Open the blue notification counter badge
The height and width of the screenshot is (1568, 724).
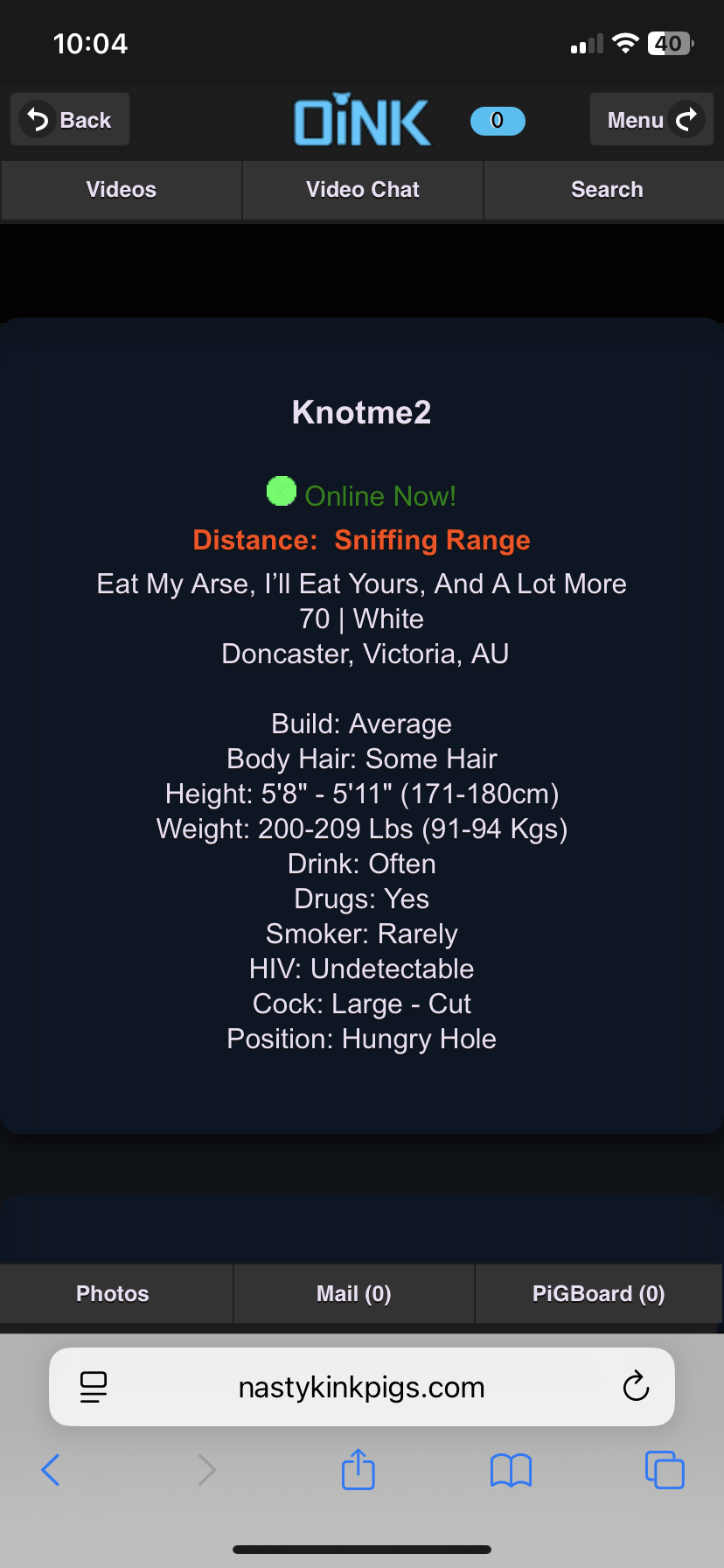tap(497, 121)
